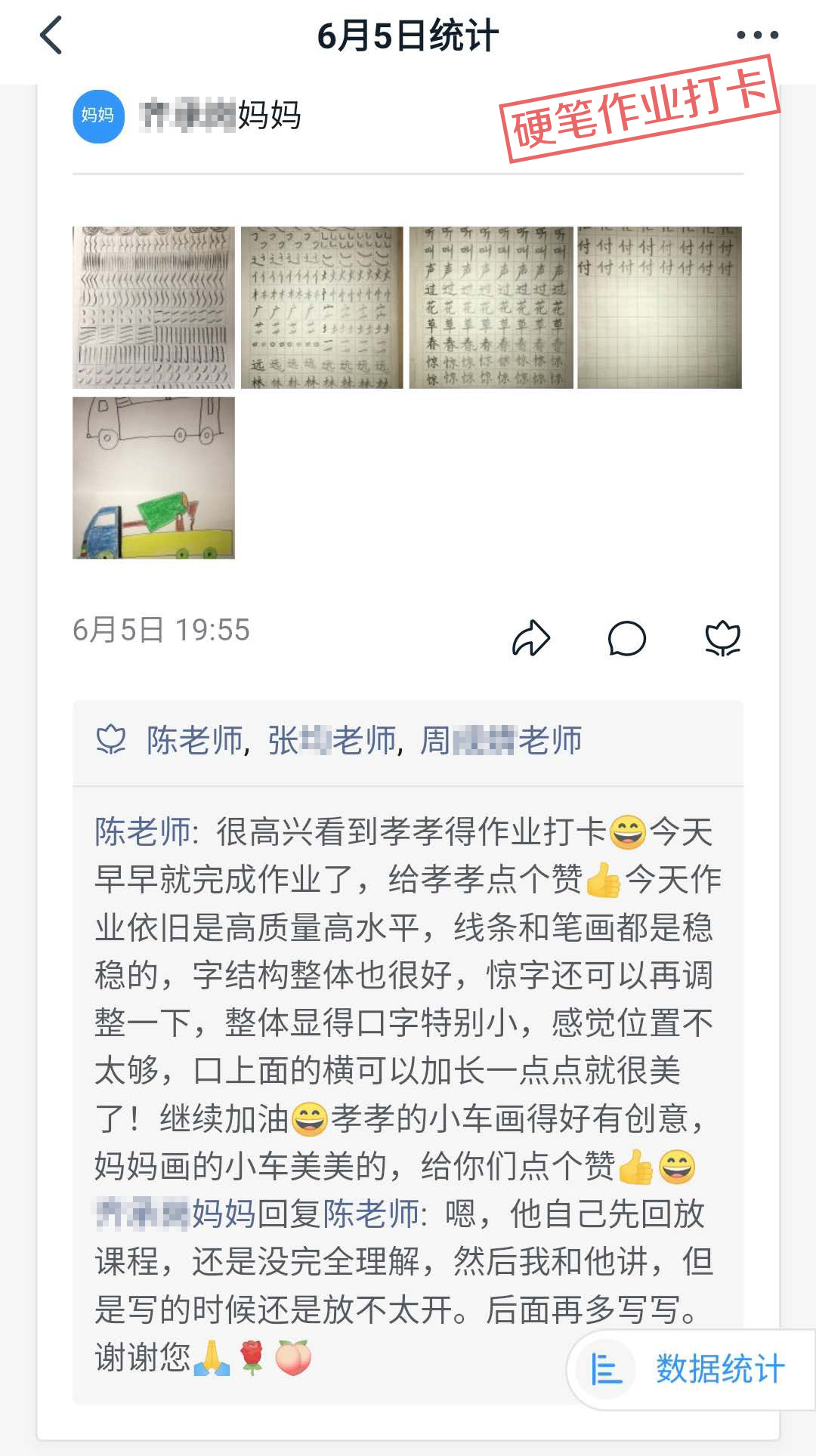This screenshot has height=1456, width=816.
Task: Comment on this homework post
Action: click(627, 638)
